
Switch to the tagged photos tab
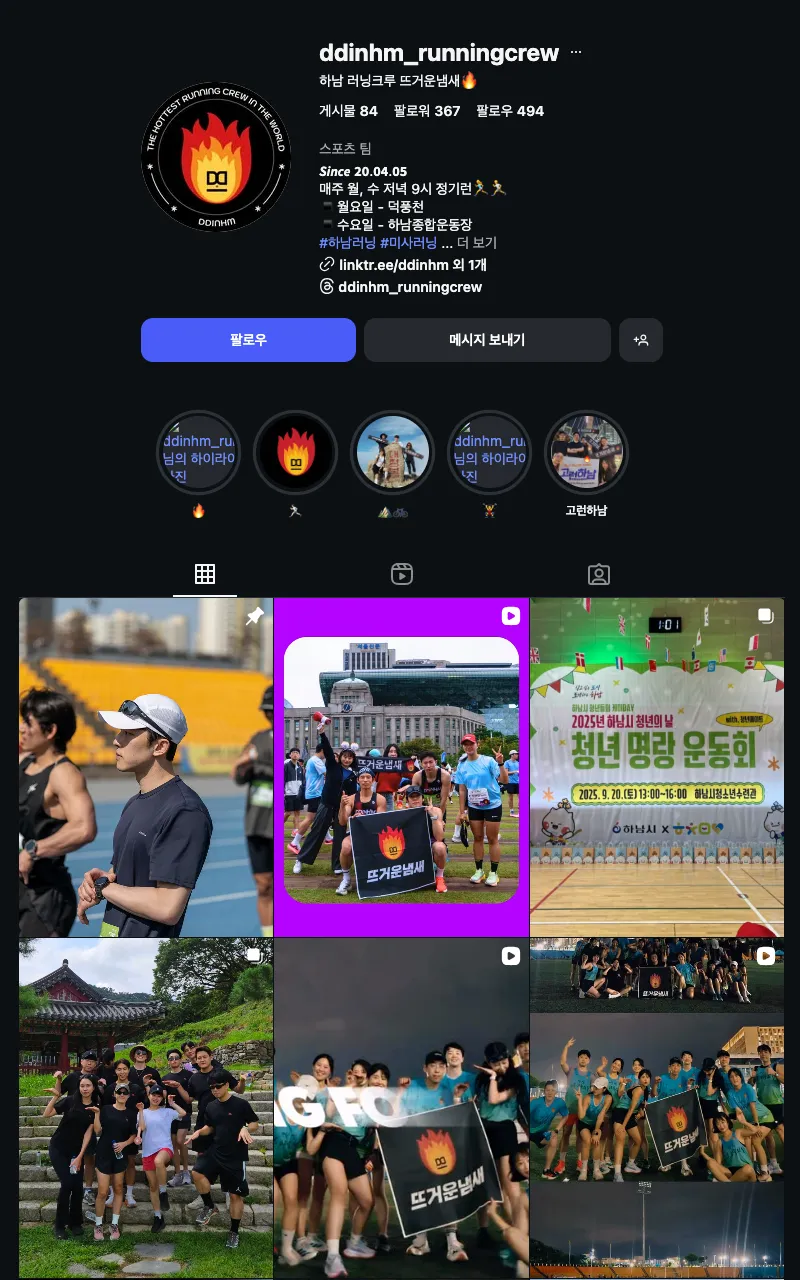(598, 574)
